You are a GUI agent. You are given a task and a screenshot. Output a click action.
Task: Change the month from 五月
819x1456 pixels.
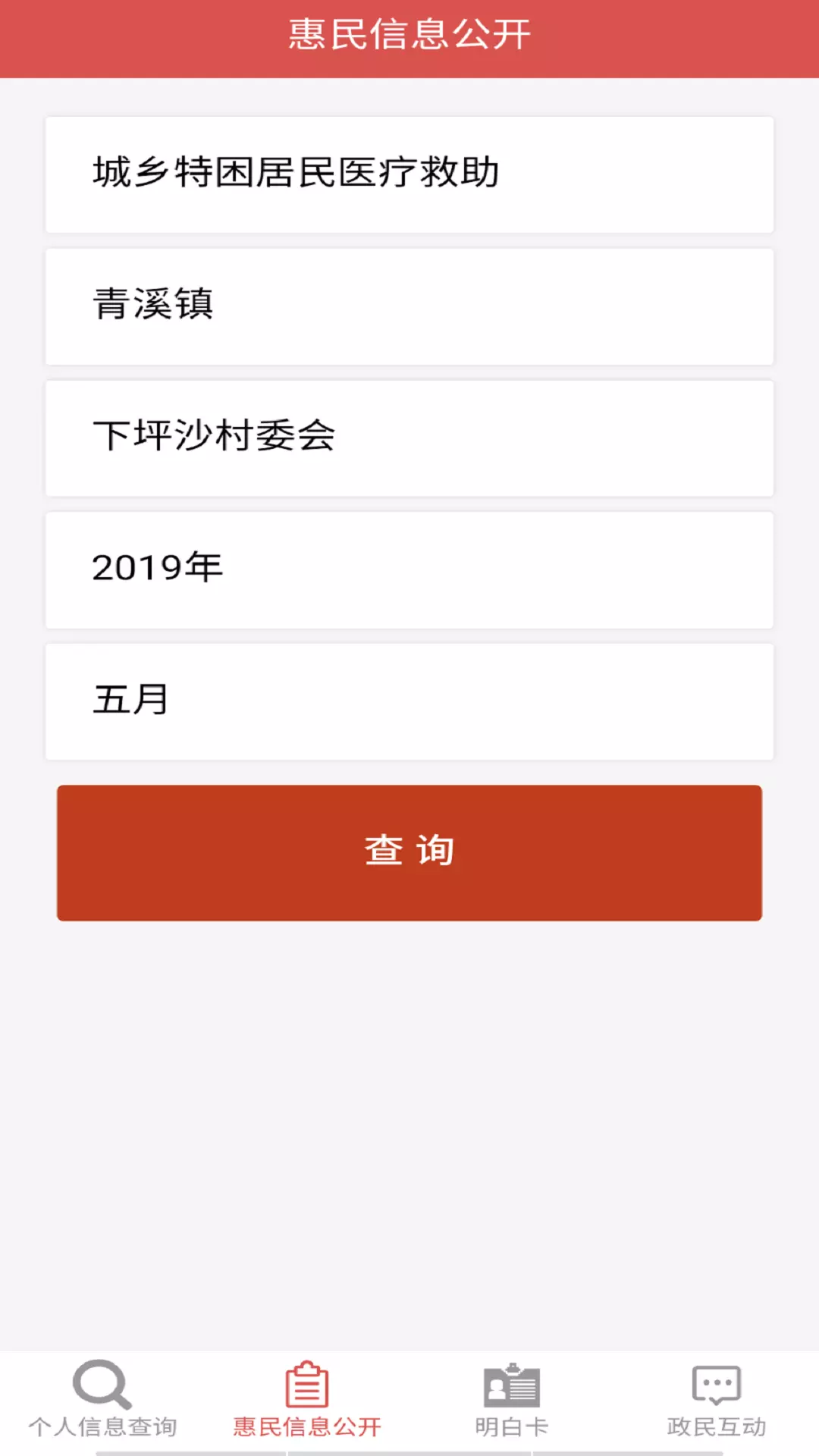click(409, 701)
